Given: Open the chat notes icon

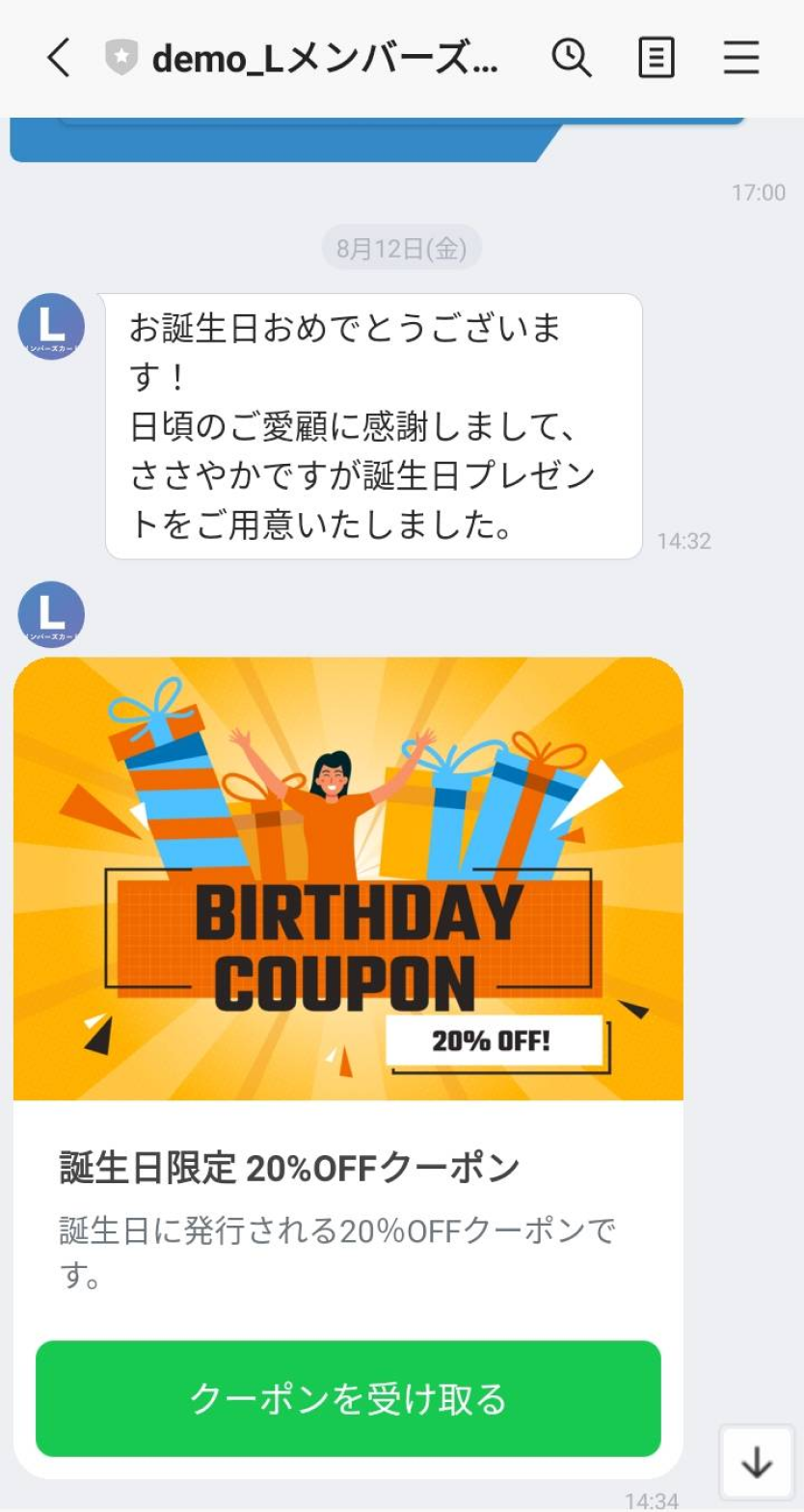Looking at the screenshot, I should (x=657, y=59).
